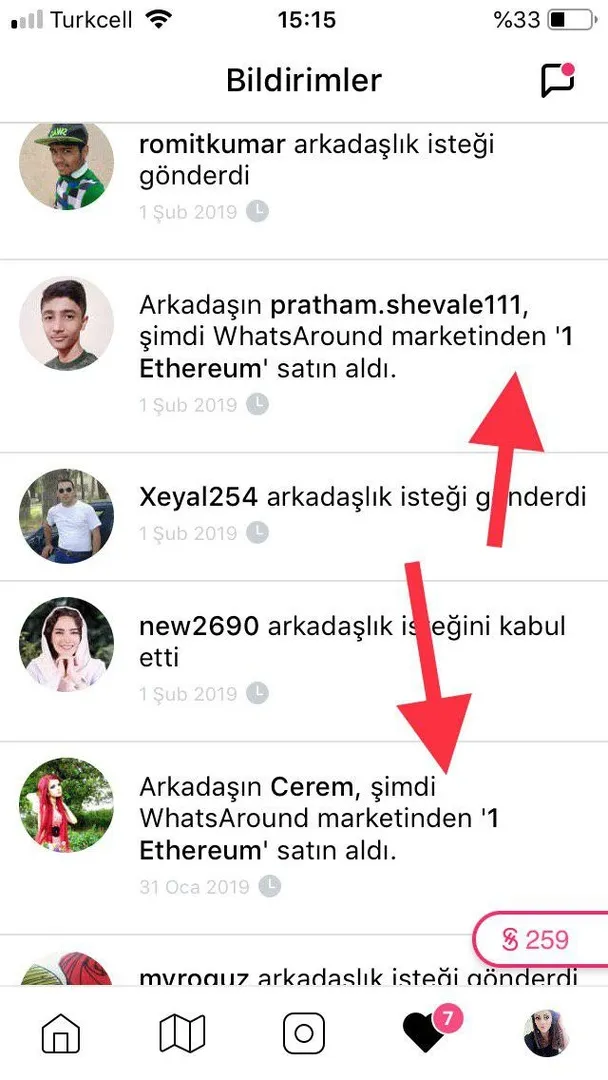Open myroguz's friend request notification
The image size is (608, 1080).
(x=304, y=960)
